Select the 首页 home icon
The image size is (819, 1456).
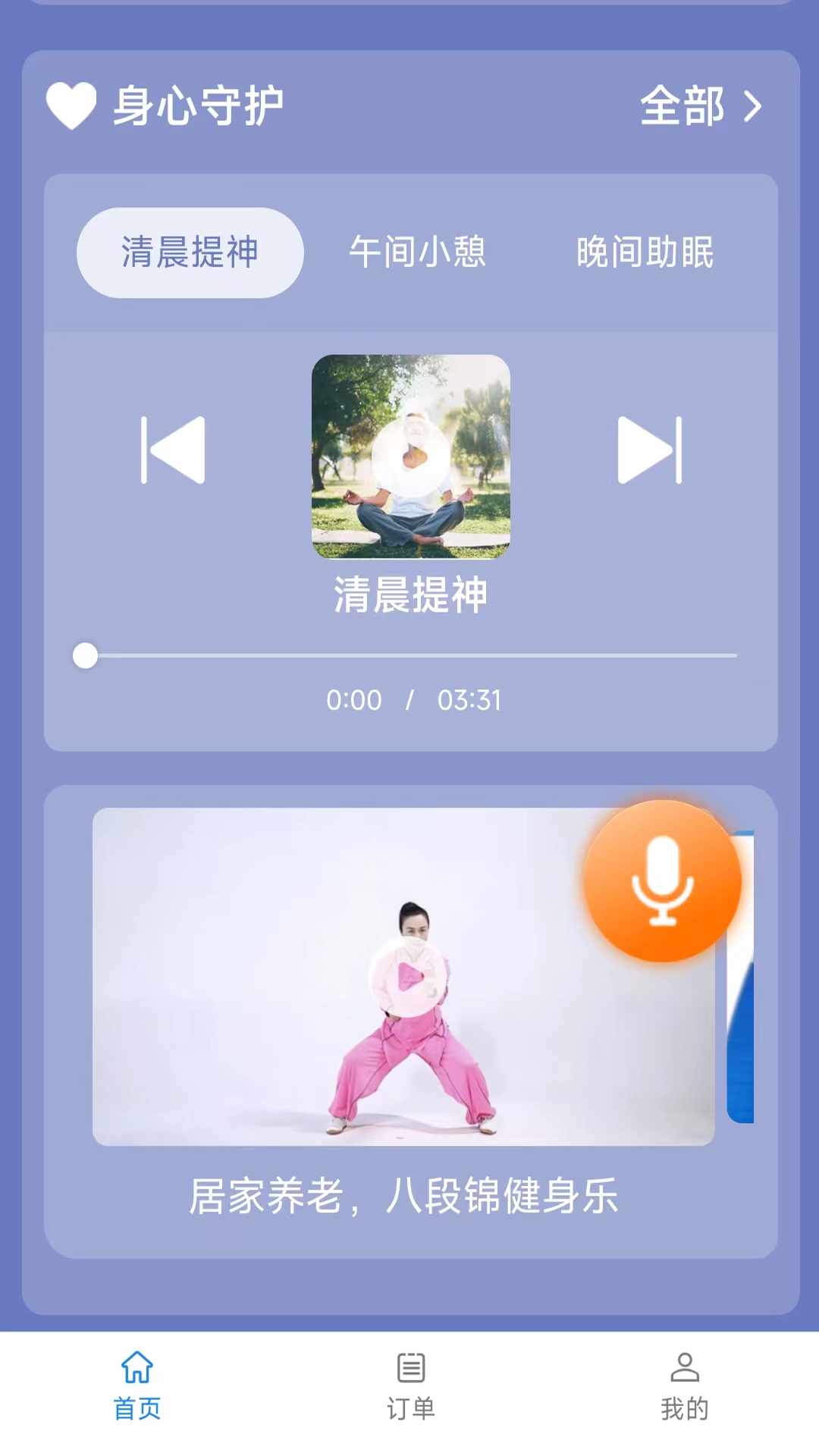tap(136, 1371)
